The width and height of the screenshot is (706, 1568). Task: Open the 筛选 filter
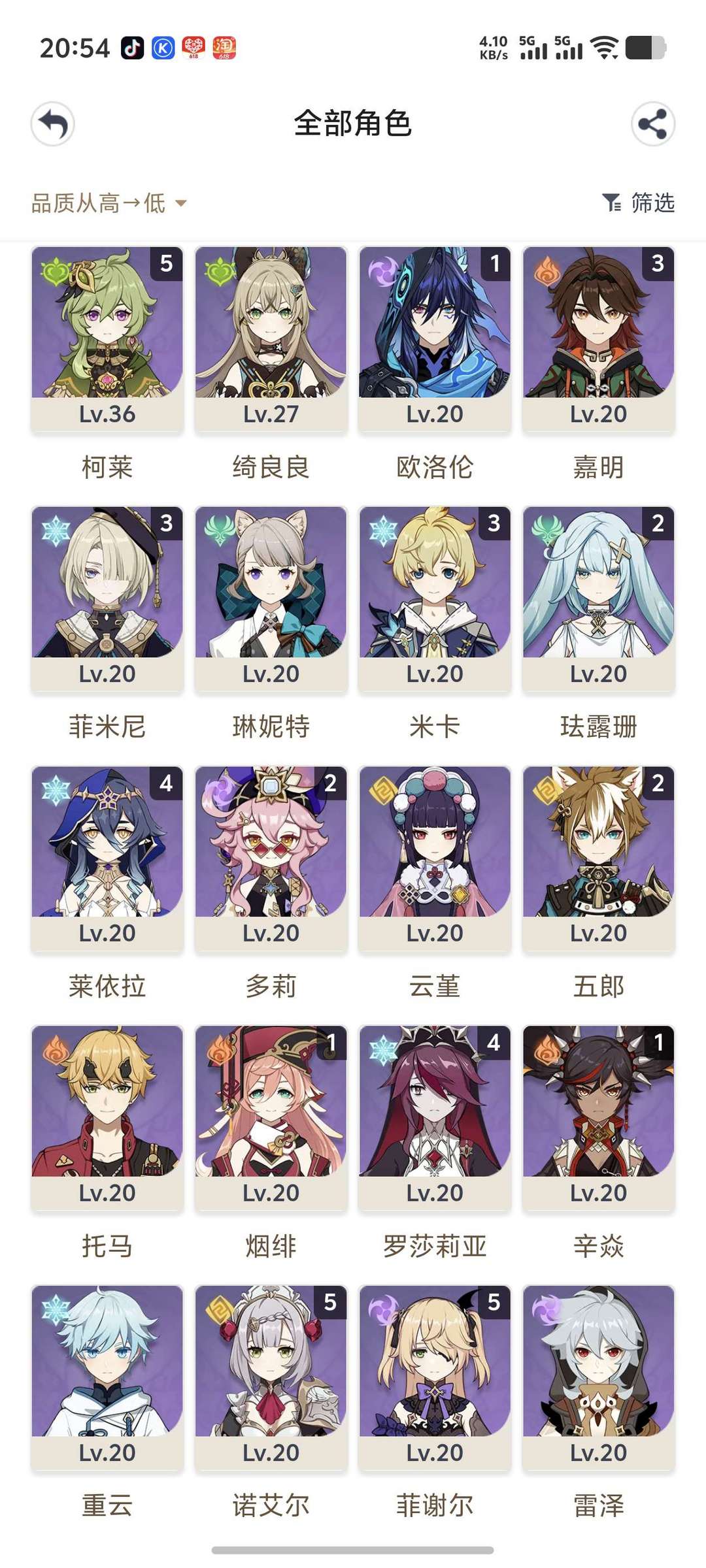coord(638,203)
